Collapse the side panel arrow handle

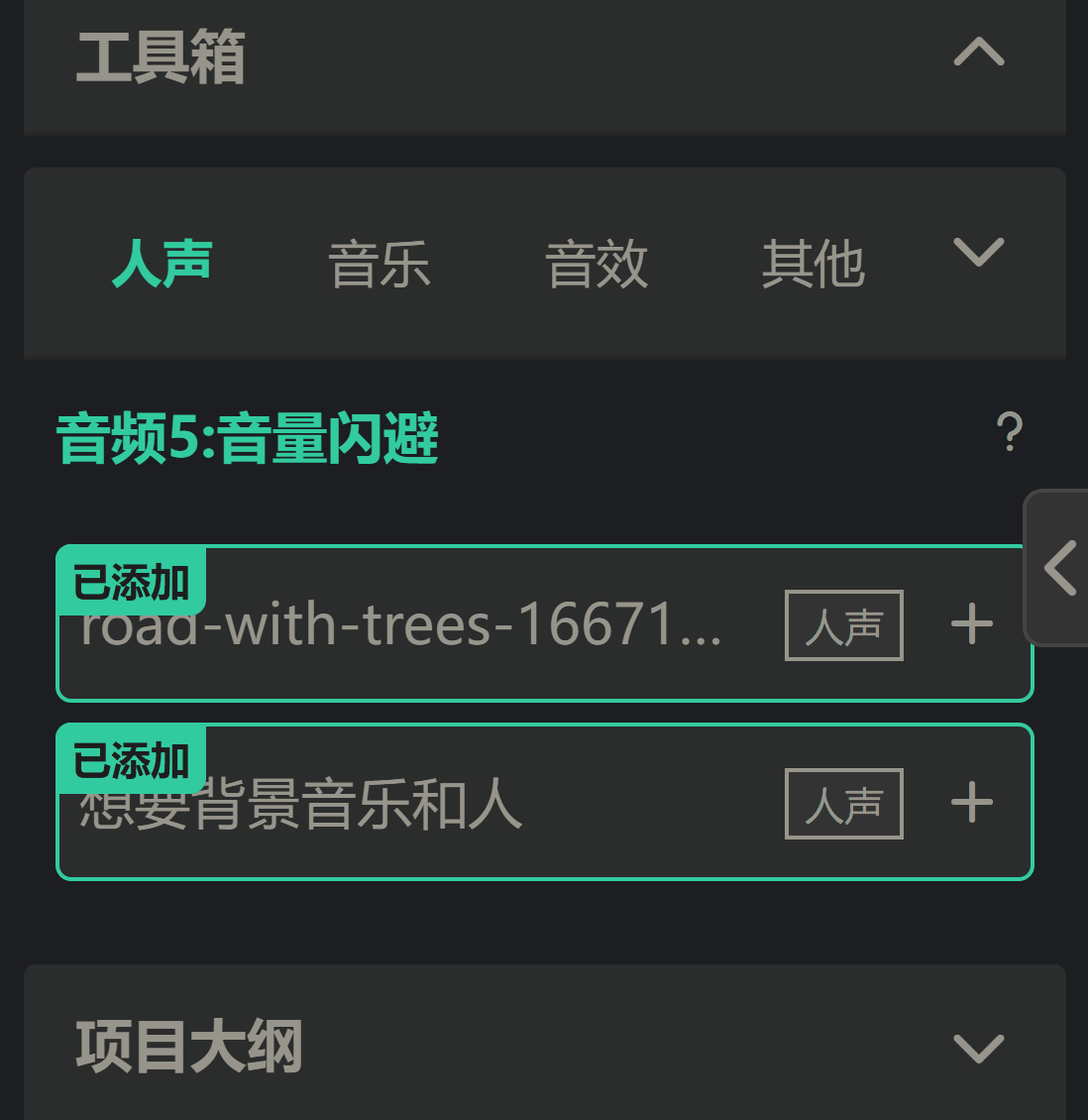click(x=1059, y=568)
